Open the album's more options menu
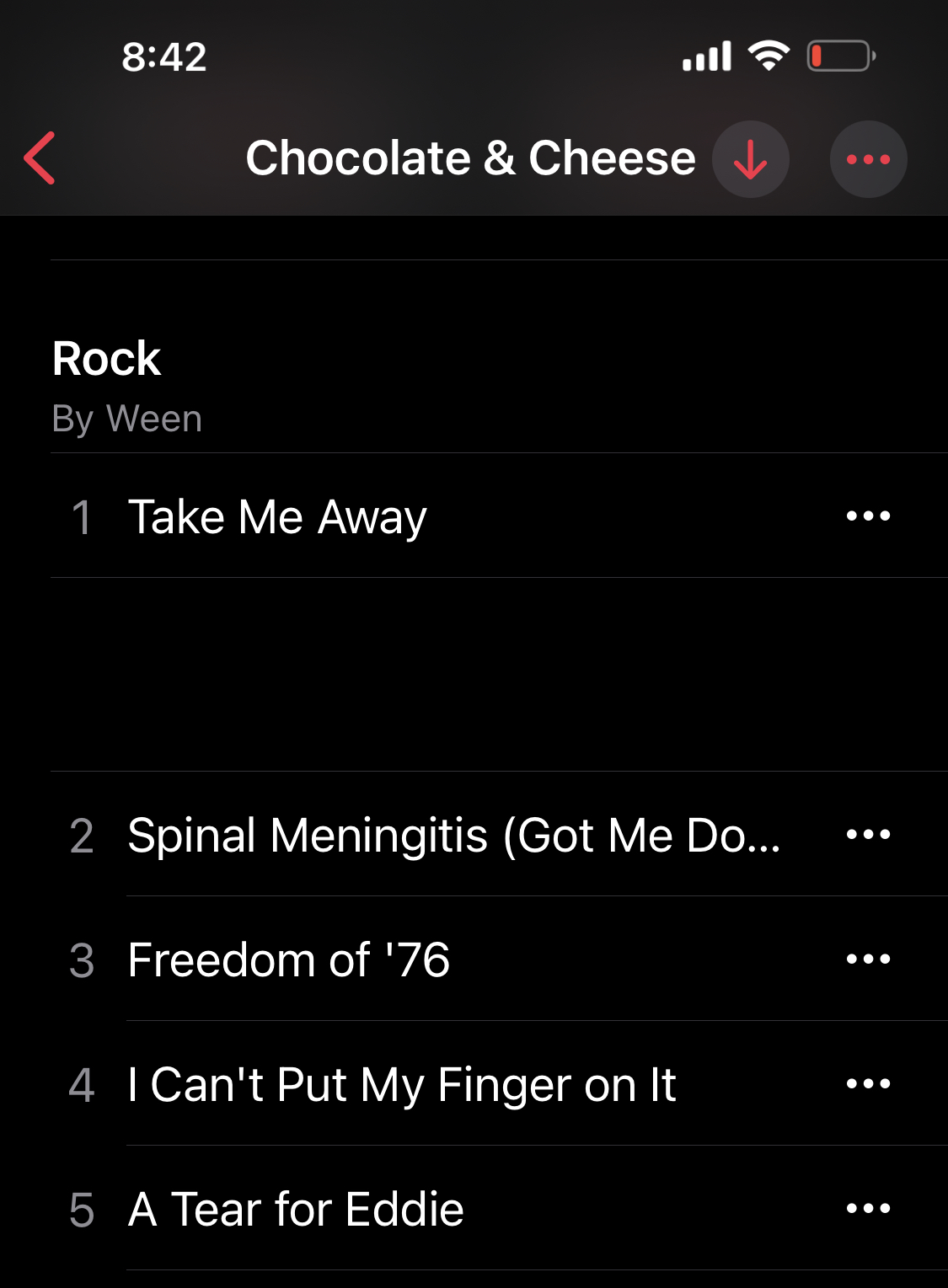948x1288 pixels. [x=868, y=159]
